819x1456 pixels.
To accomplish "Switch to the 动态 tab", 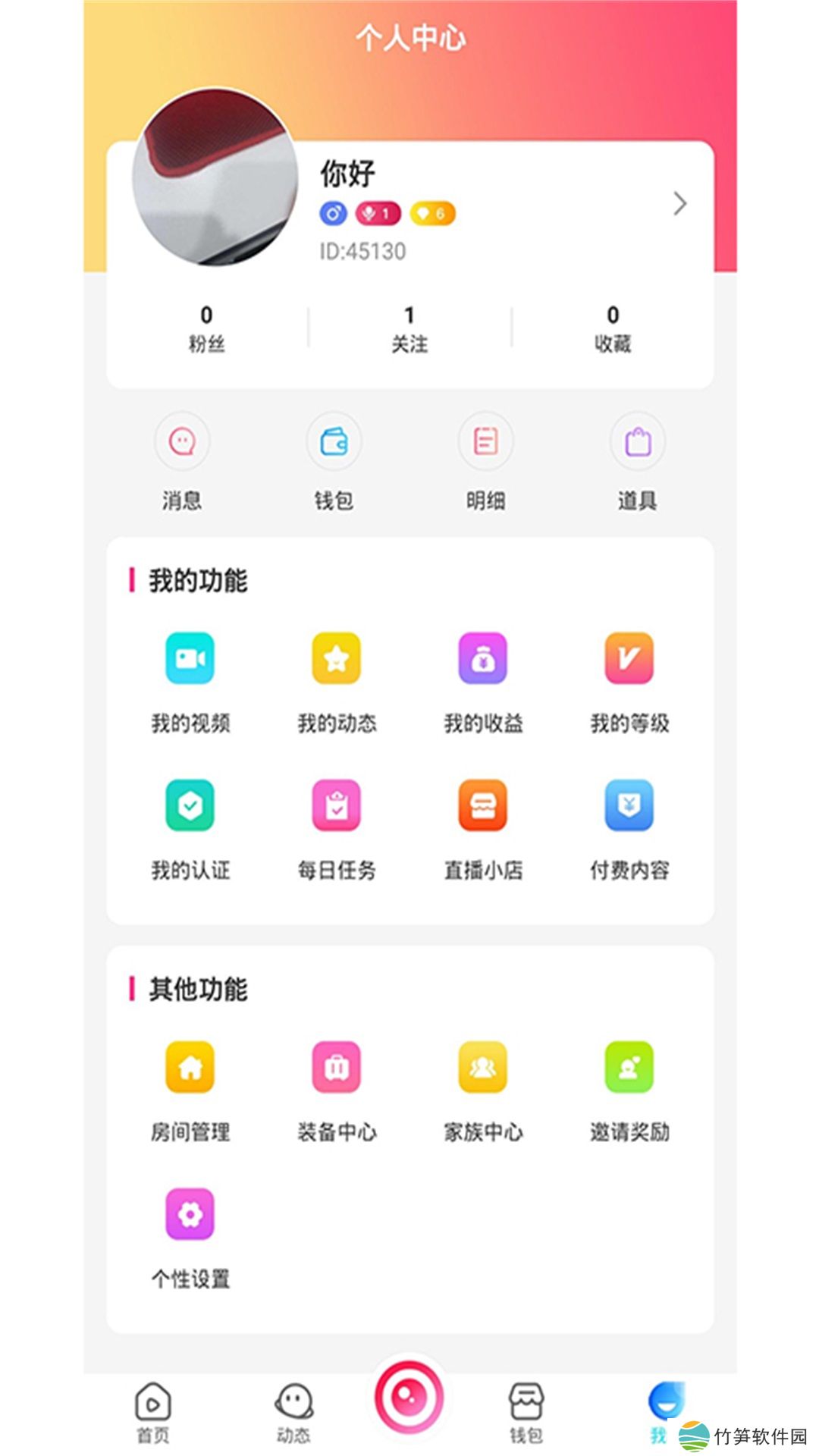I will (x=293, y=1412).
